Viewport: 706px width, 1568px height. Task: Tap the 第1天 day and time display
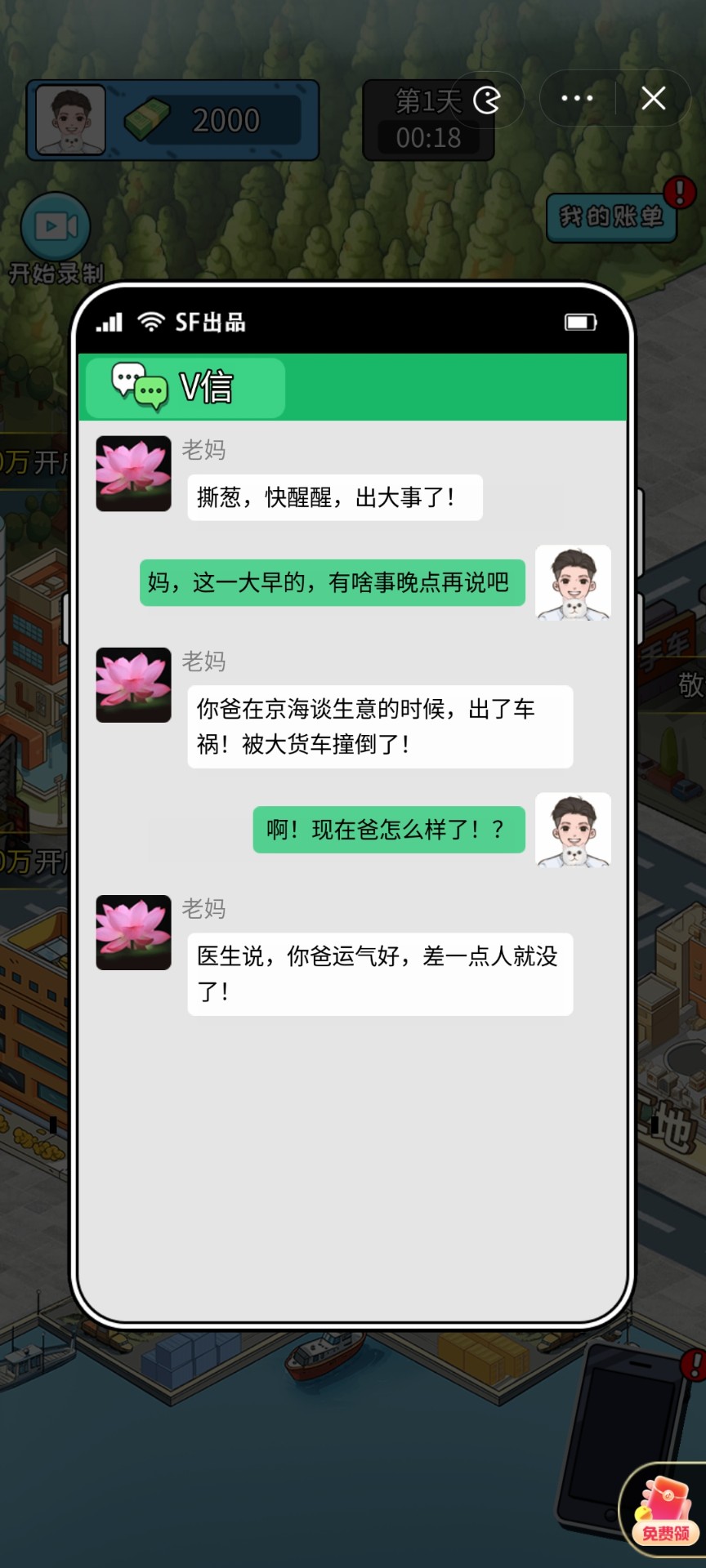(428, 118)
